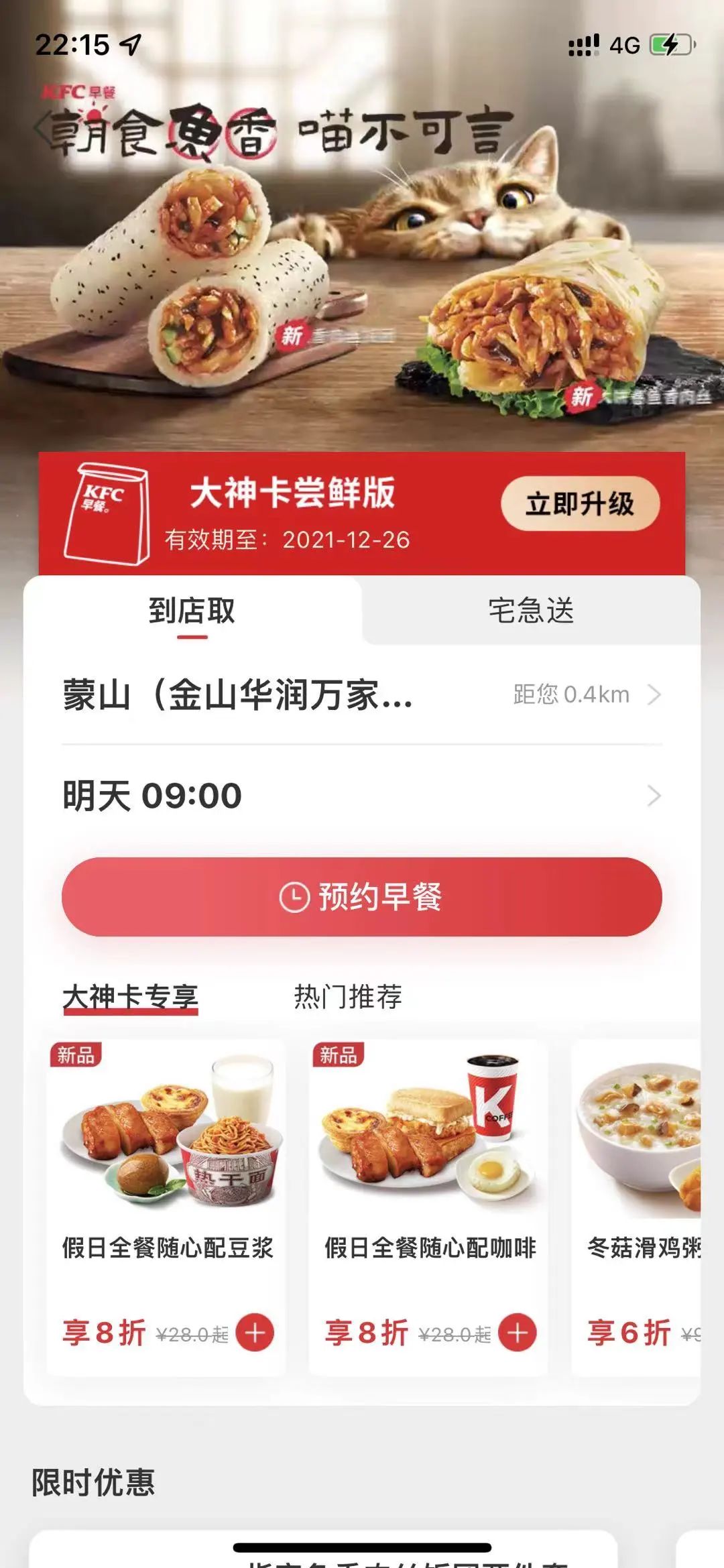The width and height of the screenshot is (724, 1568).
Task: Add 假日全餐随心配豆浆 to the order
Action: (x=255, y=1333)
